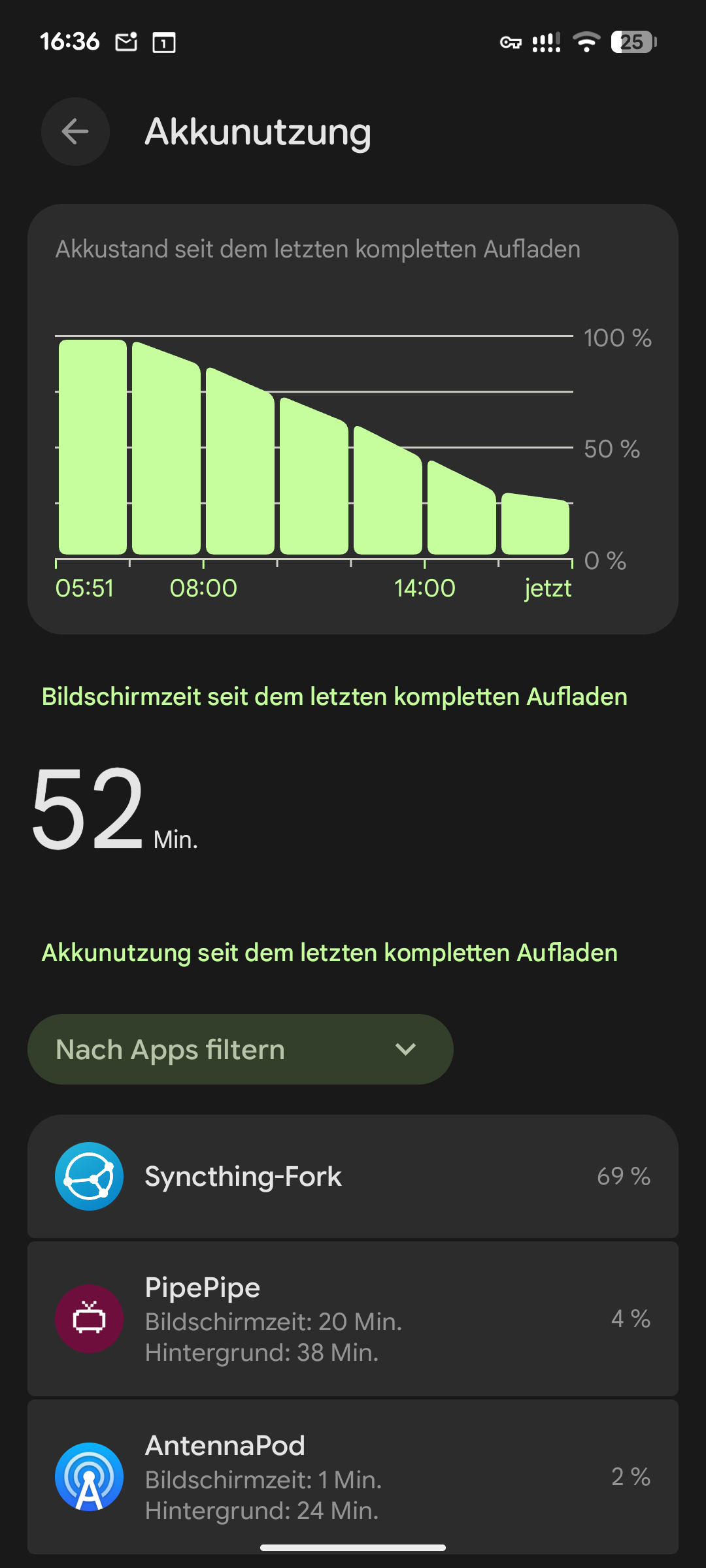Open AntennaPod battery usage details

click(x=353, y=1477)
